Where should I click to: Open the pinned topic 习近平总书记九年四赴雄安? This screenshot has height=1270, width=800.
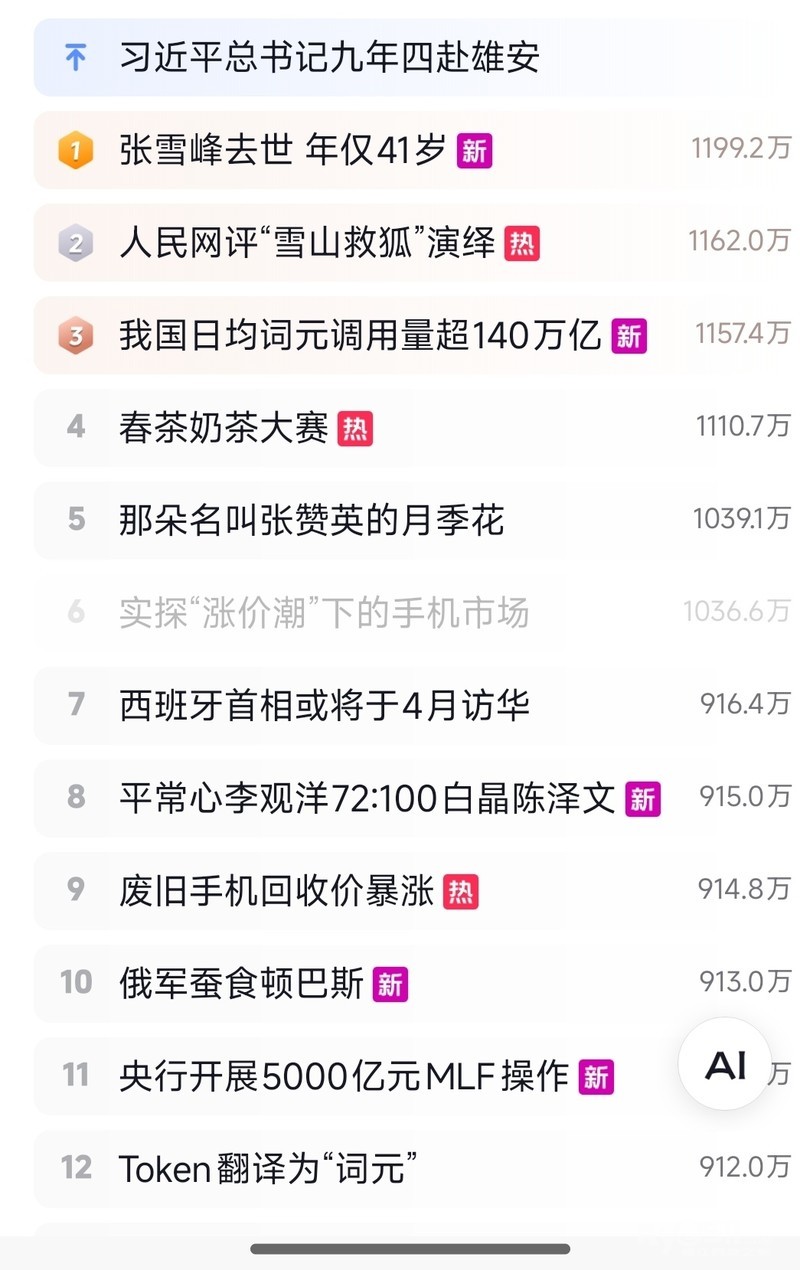pos(330,57)
